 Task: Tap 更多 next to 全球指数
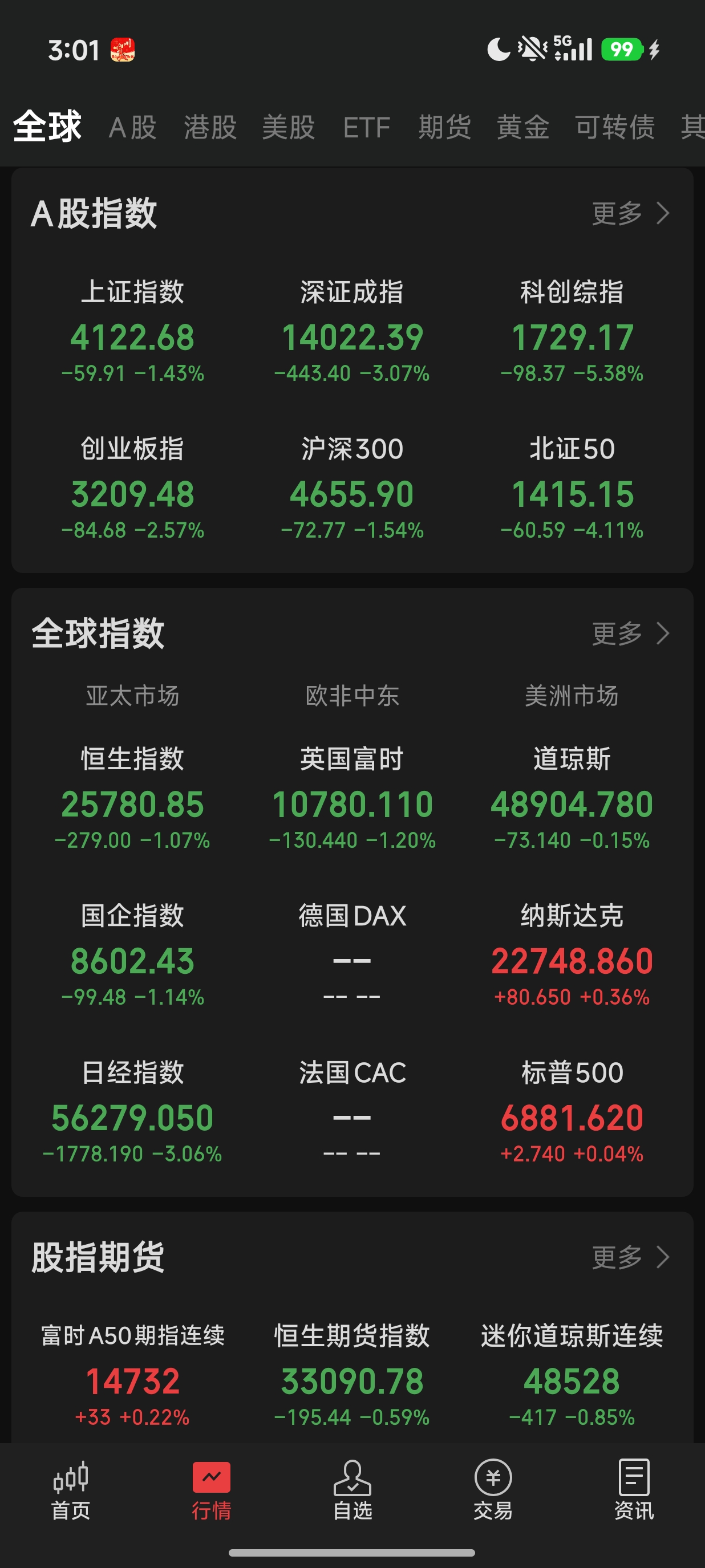tap(630, 633)
